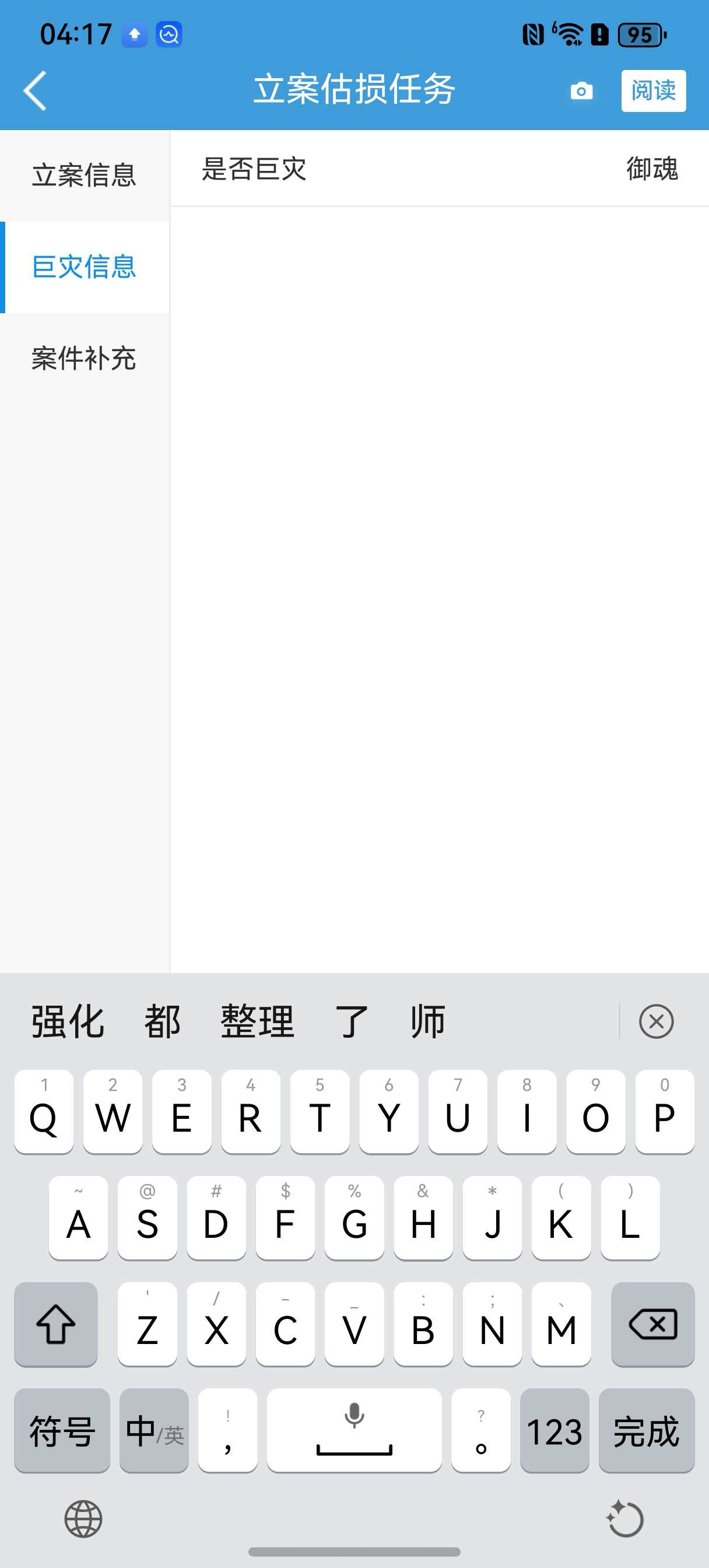The height and width of the screenshot is (1568, 709).
Task: Open the 符号 symbols keyboard
Action: pyautogui.click(x=62, y=1430)
